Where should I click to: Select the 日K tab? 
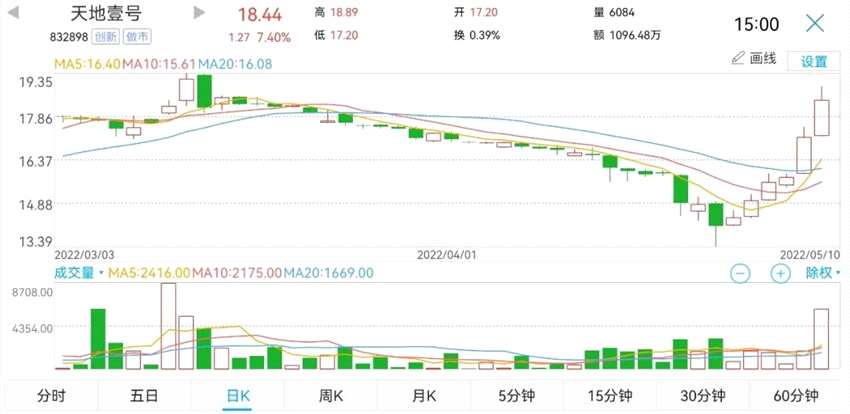click(238, 396)
